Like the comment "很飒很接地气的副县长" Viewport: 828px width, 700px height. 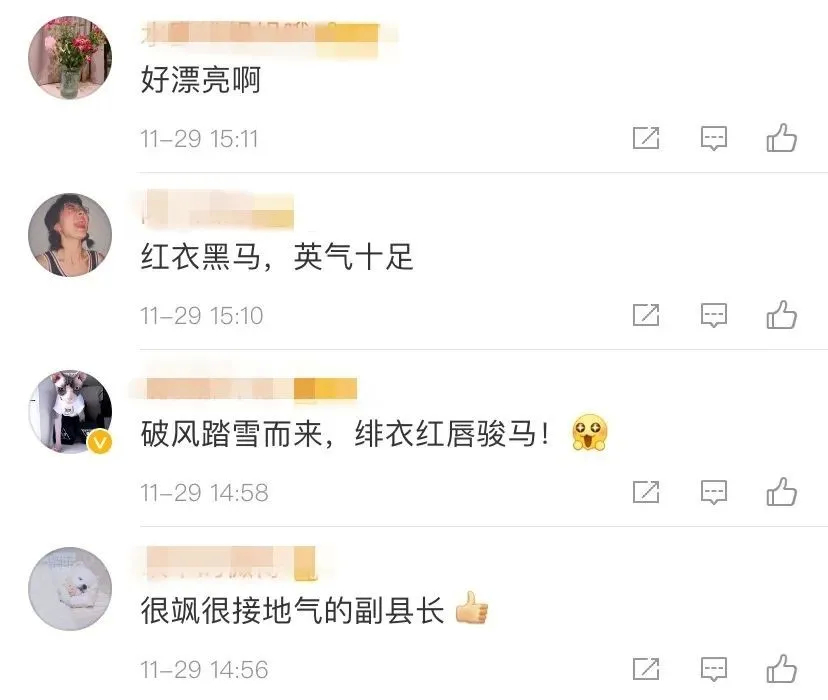pos(782,669)
